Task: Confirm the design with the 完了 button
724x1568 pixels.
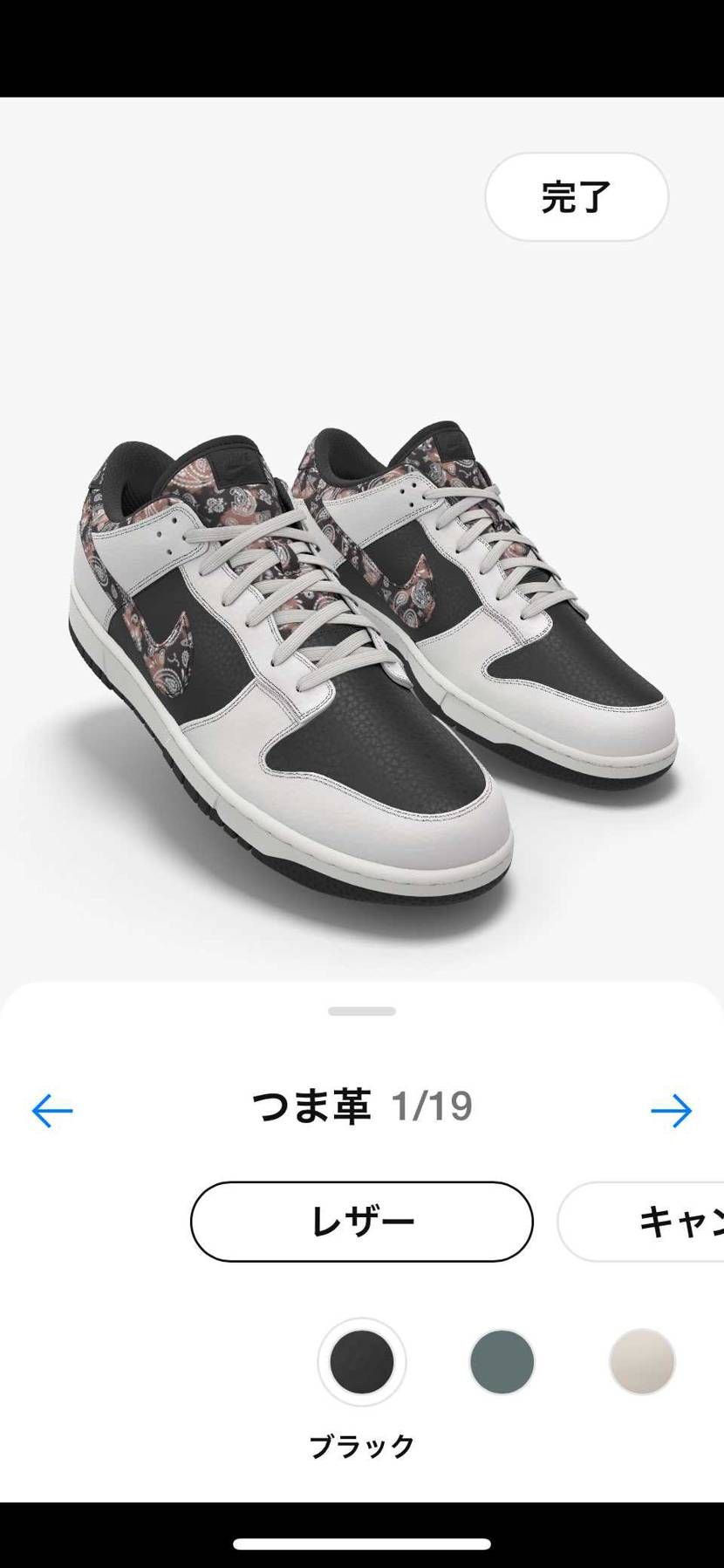Action: click(576, 198)
